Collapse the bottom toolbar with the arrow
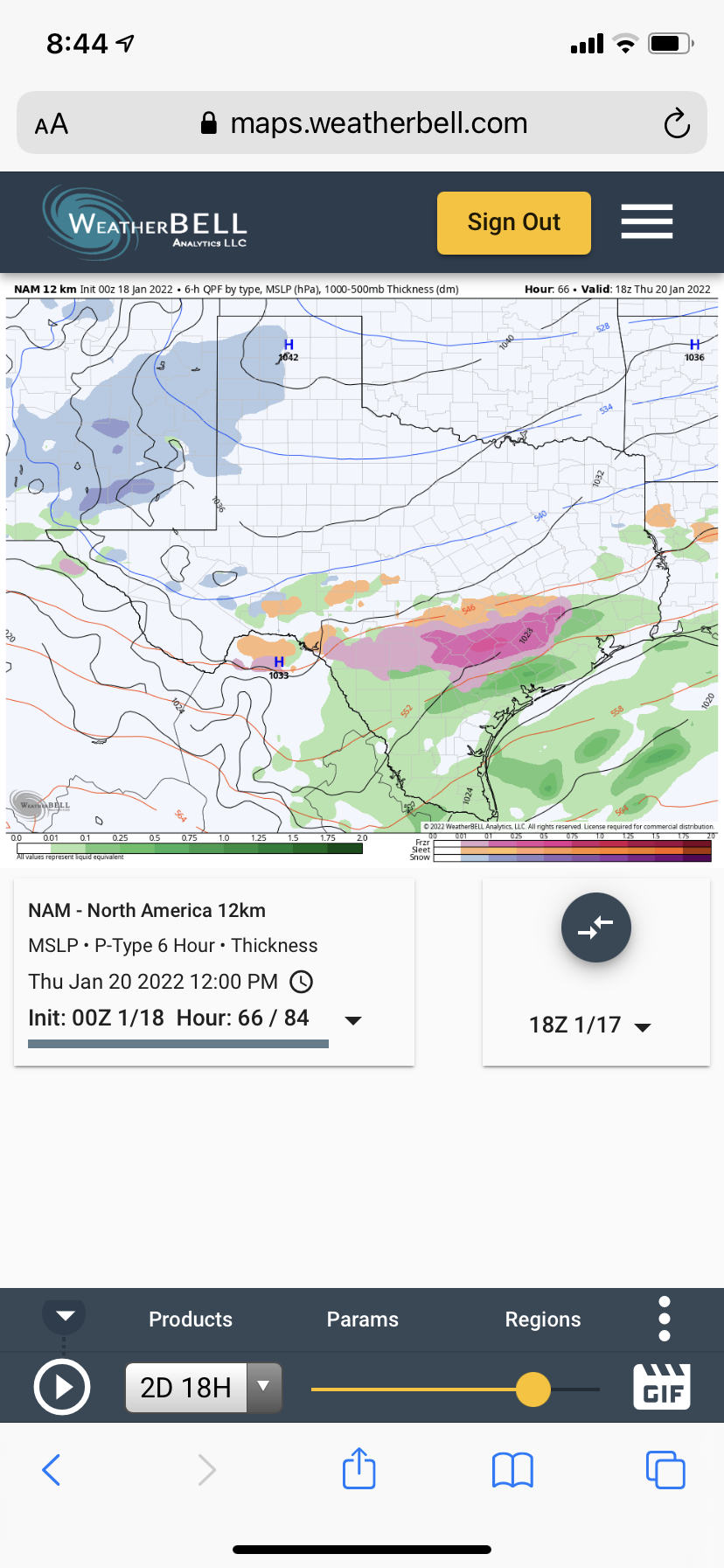Screen dimensions: 724x1568 click(65, 1316)
